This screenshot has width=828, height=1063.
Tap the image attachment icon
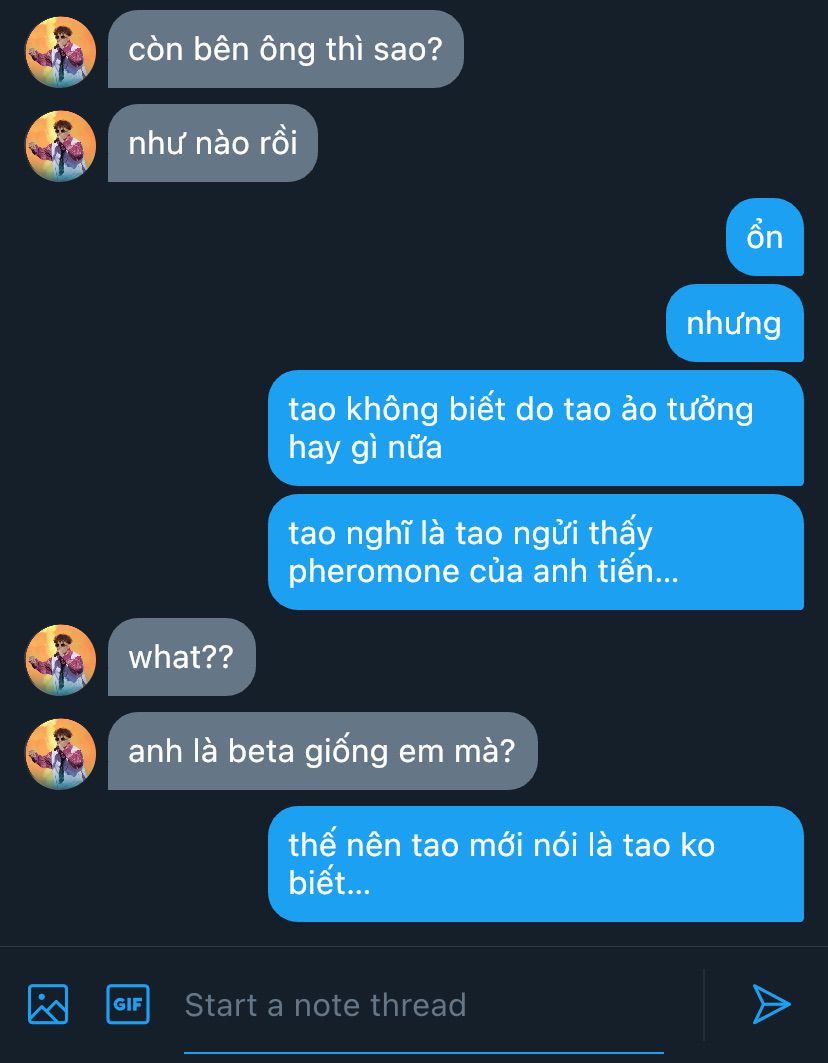point(48,1004)
